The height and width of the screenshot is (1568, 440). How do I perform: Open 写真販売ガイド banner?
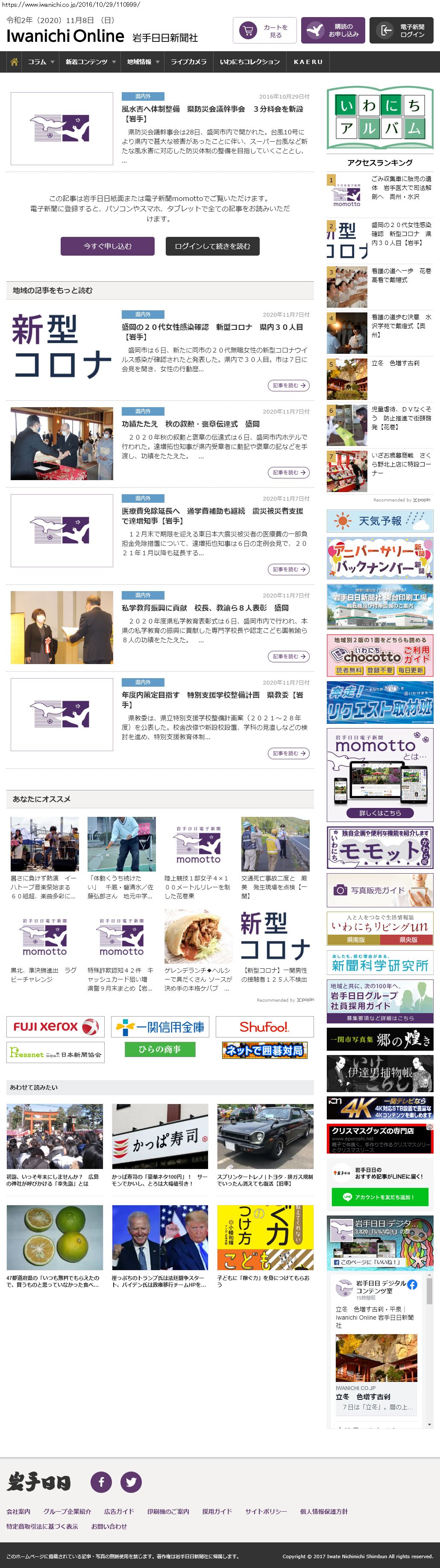[380, 890]
